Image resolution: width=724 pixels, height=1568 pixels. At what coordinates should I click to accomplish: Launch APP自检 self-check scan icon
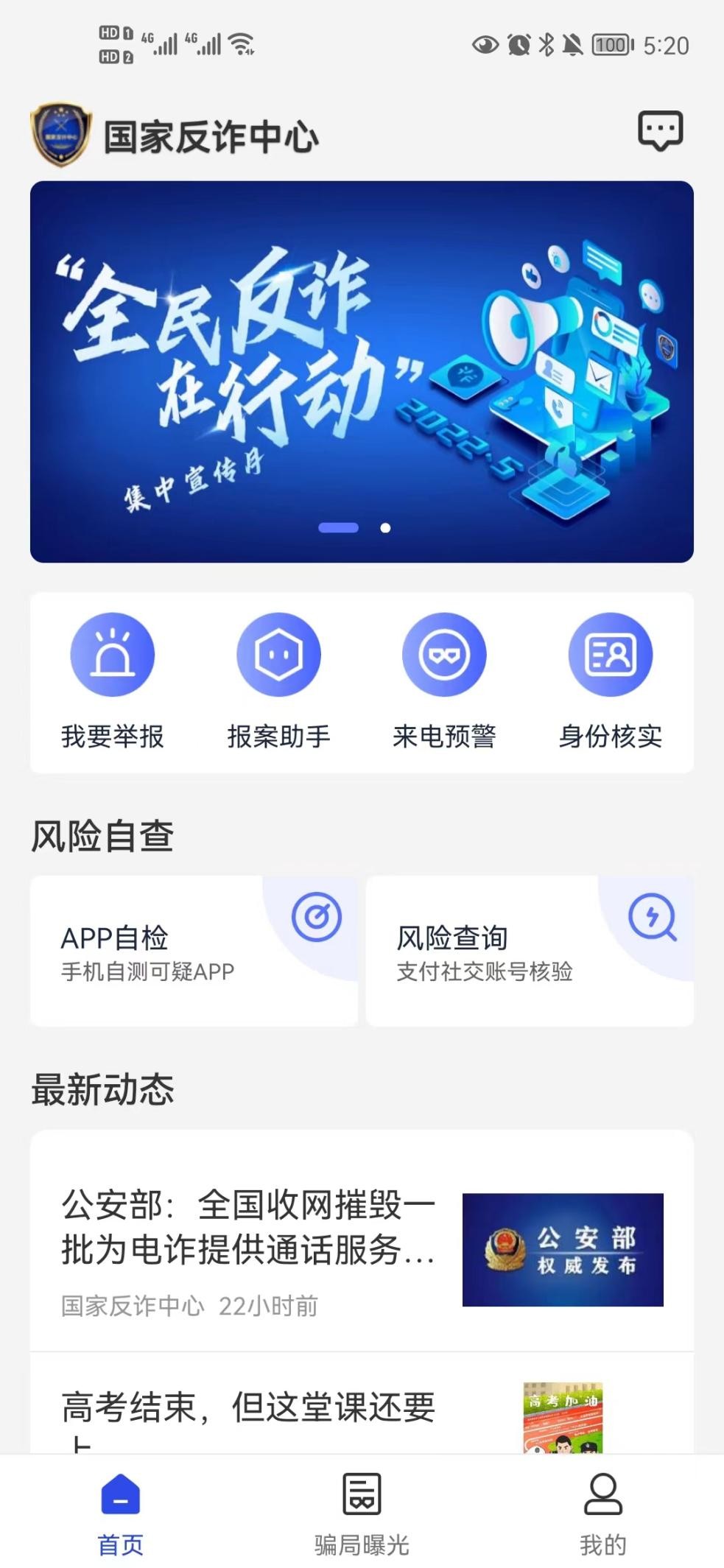[316, 916]
